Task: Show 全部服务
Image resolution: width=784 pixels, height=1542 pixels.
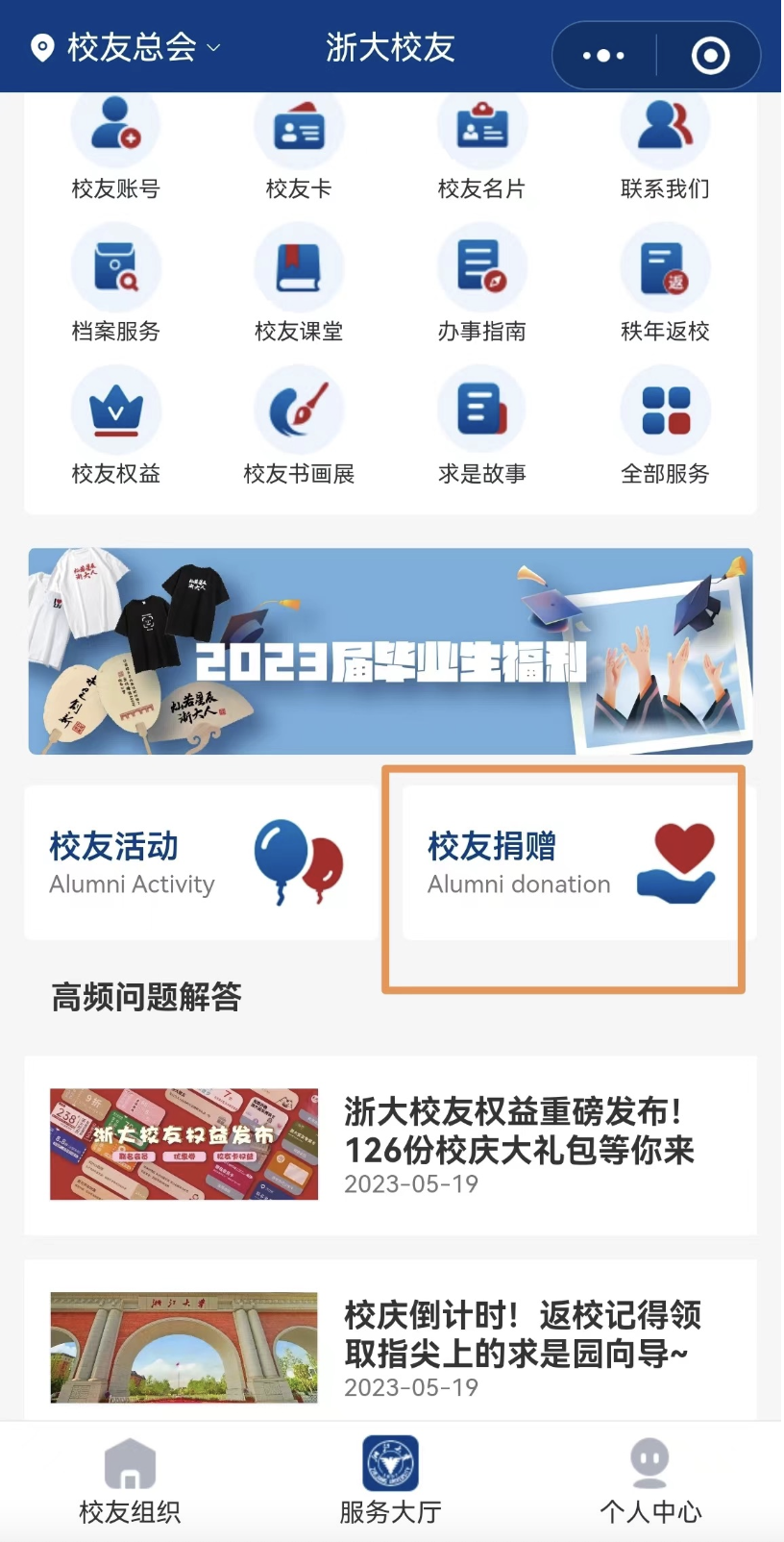Action: click(x=665, y=425)
